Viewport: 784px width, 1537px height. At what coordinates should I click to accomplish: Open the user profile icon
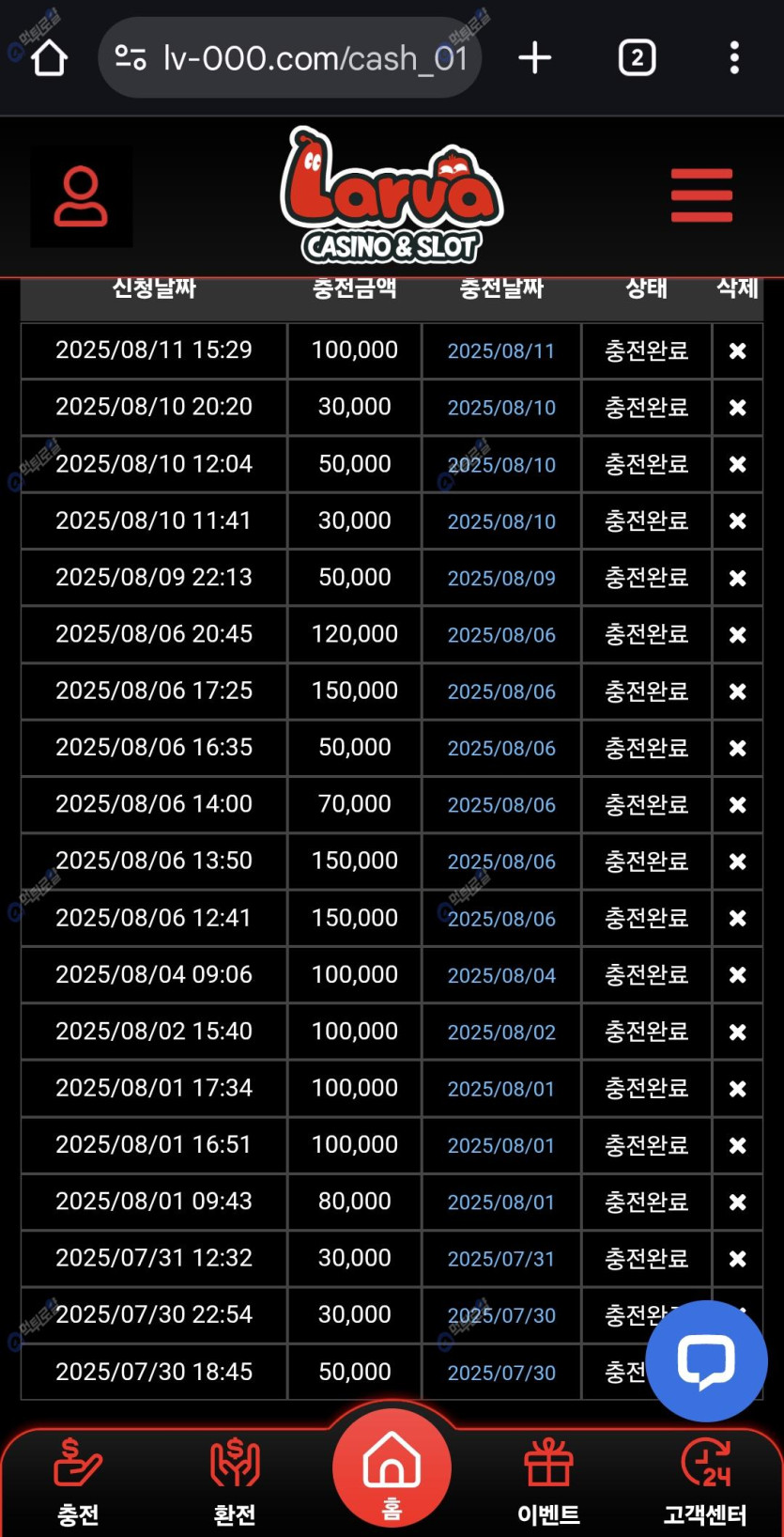coord(81,196)
